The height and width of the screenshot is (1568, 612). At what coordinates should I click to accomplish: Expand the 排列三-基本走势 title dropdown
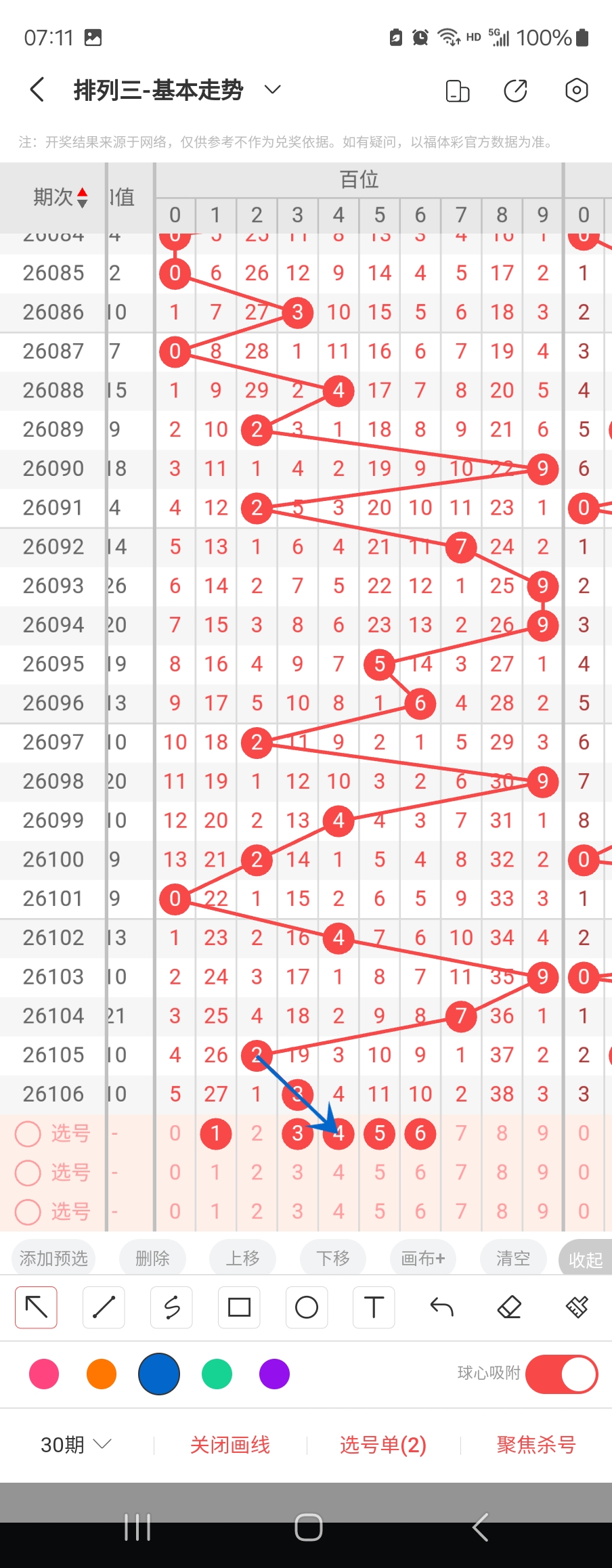[x=272, y=90]
